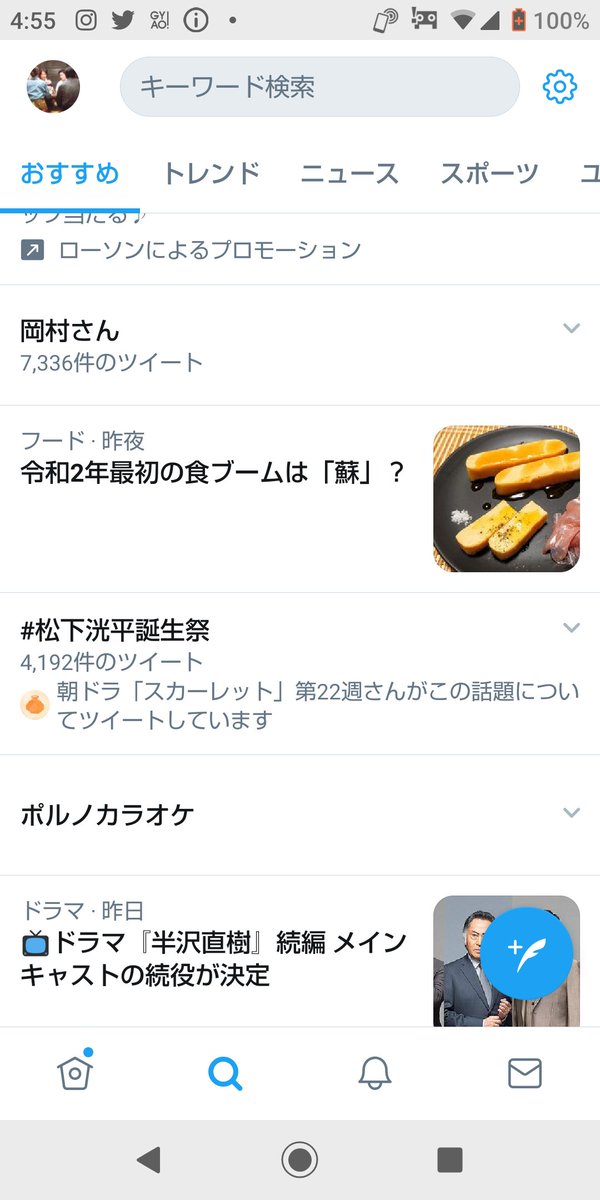The image size is (600, 1200).
Task: Expand options chevron for ポルノカラオケ
Action: click(x=571, y=812)
